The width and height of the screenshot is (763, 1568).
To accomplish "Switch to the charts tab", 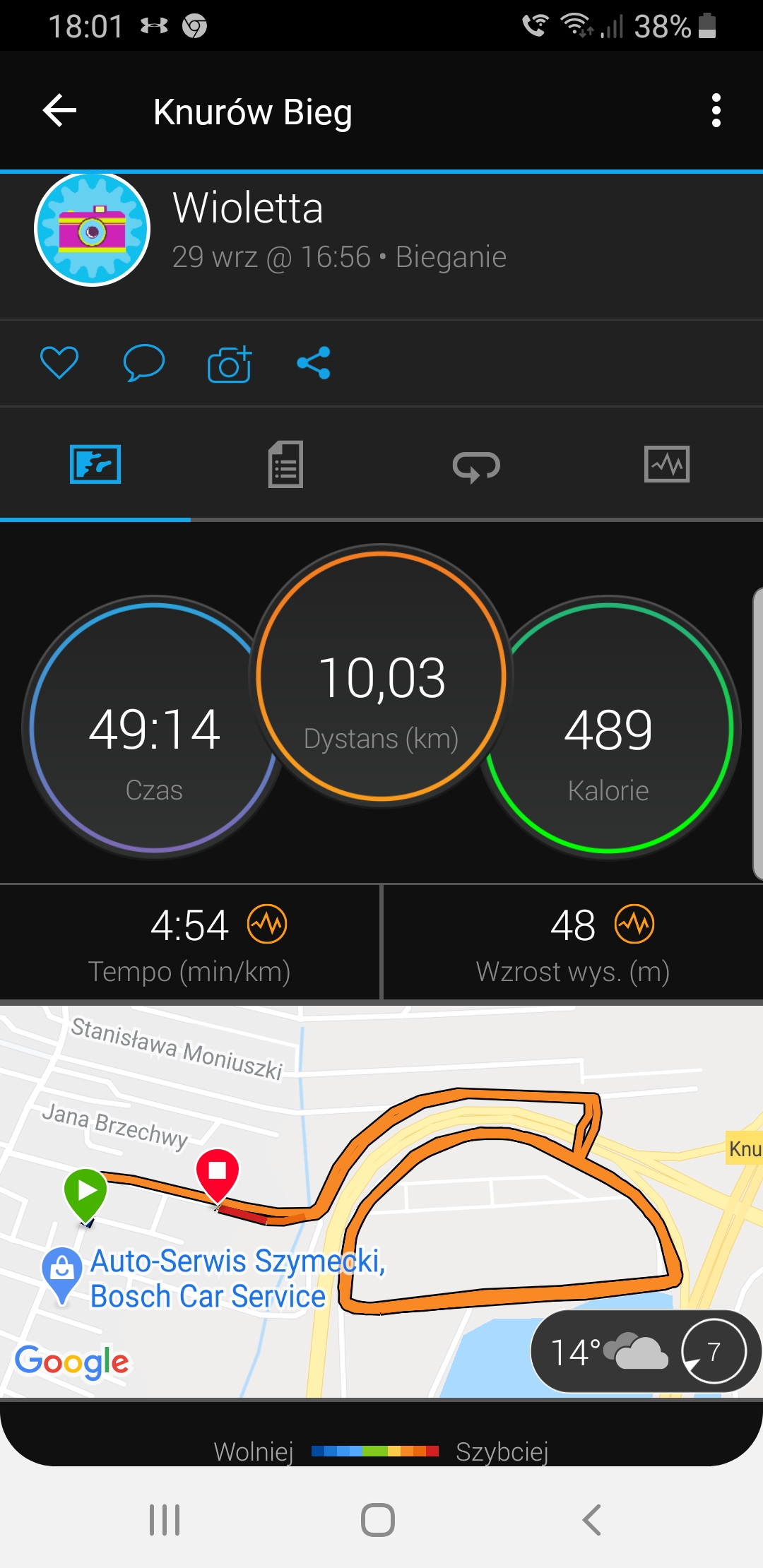I will [x=667, y=465].
